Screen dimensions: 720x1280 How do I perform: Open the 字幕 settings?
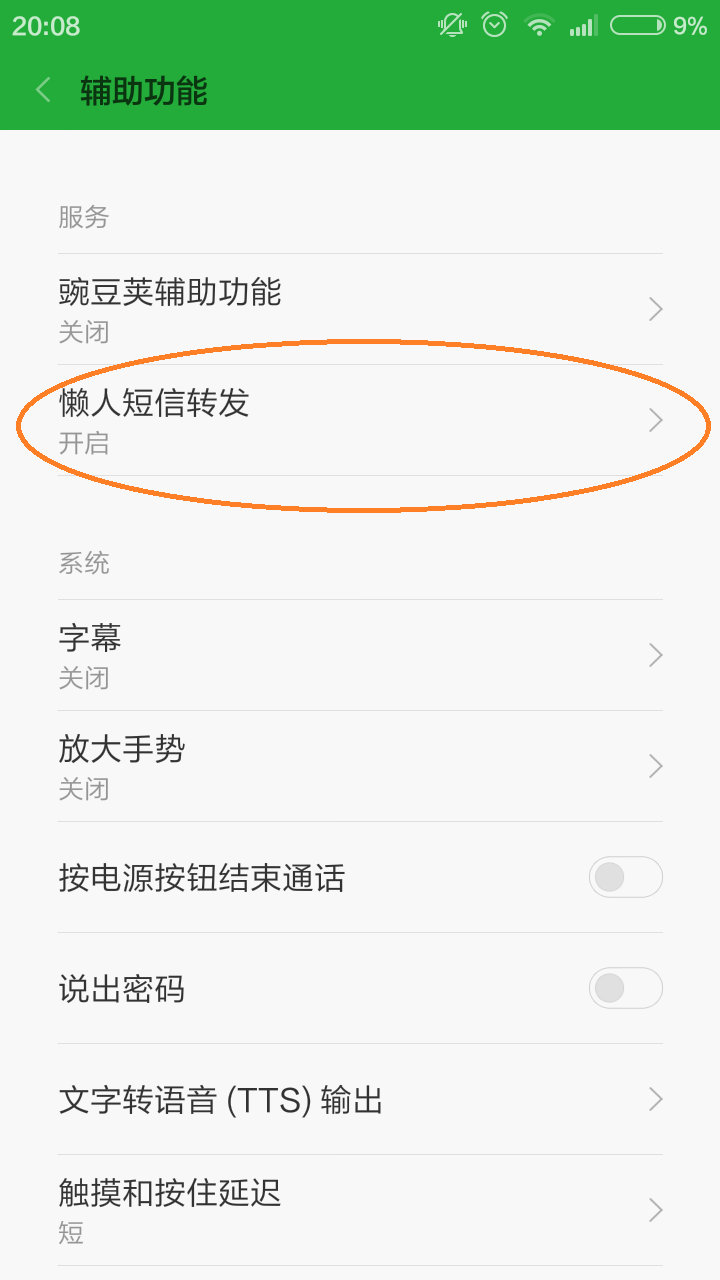360,655
